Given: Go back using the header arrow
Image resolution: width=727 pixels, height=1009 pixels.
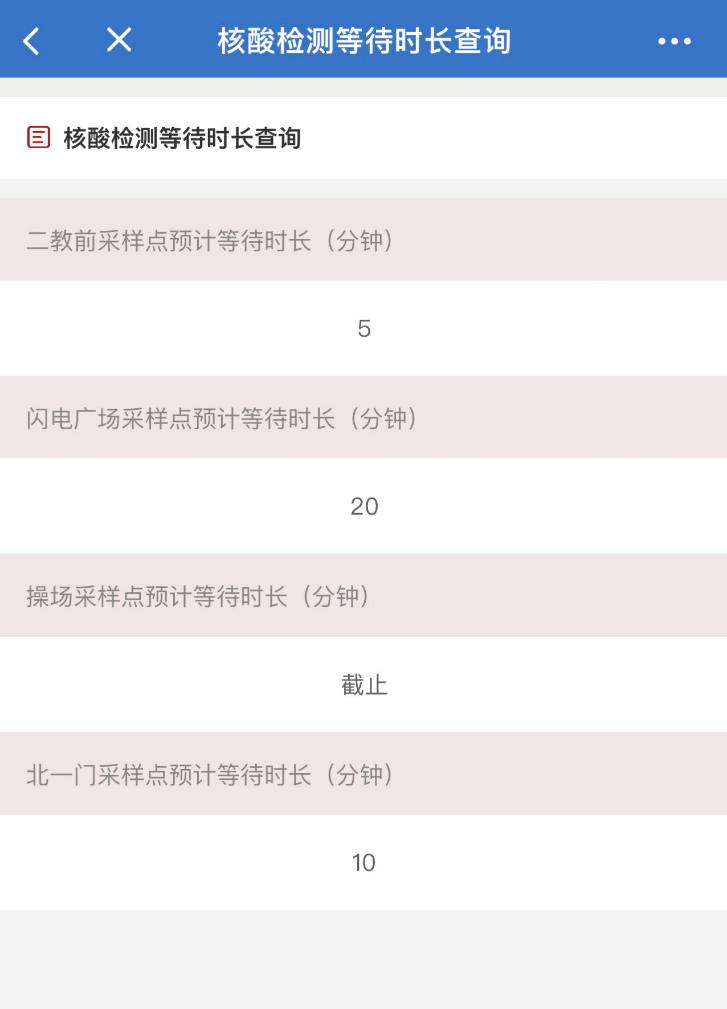Looking at the screenshot, I should click(x=32, y=40).
